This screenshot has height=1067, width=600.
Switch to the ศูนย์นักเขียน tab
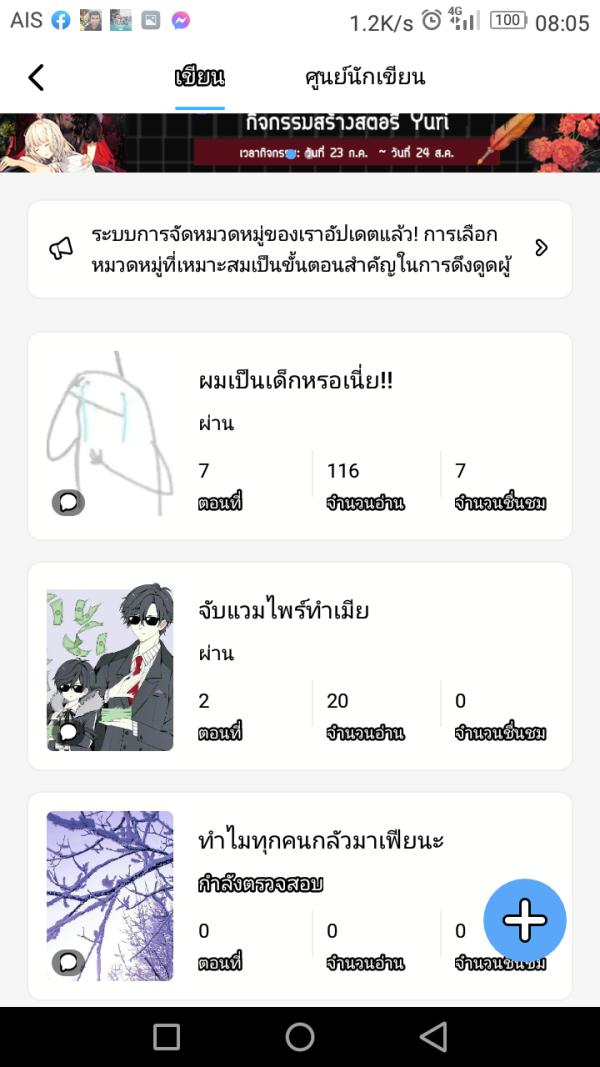click(x=365, y=77)
